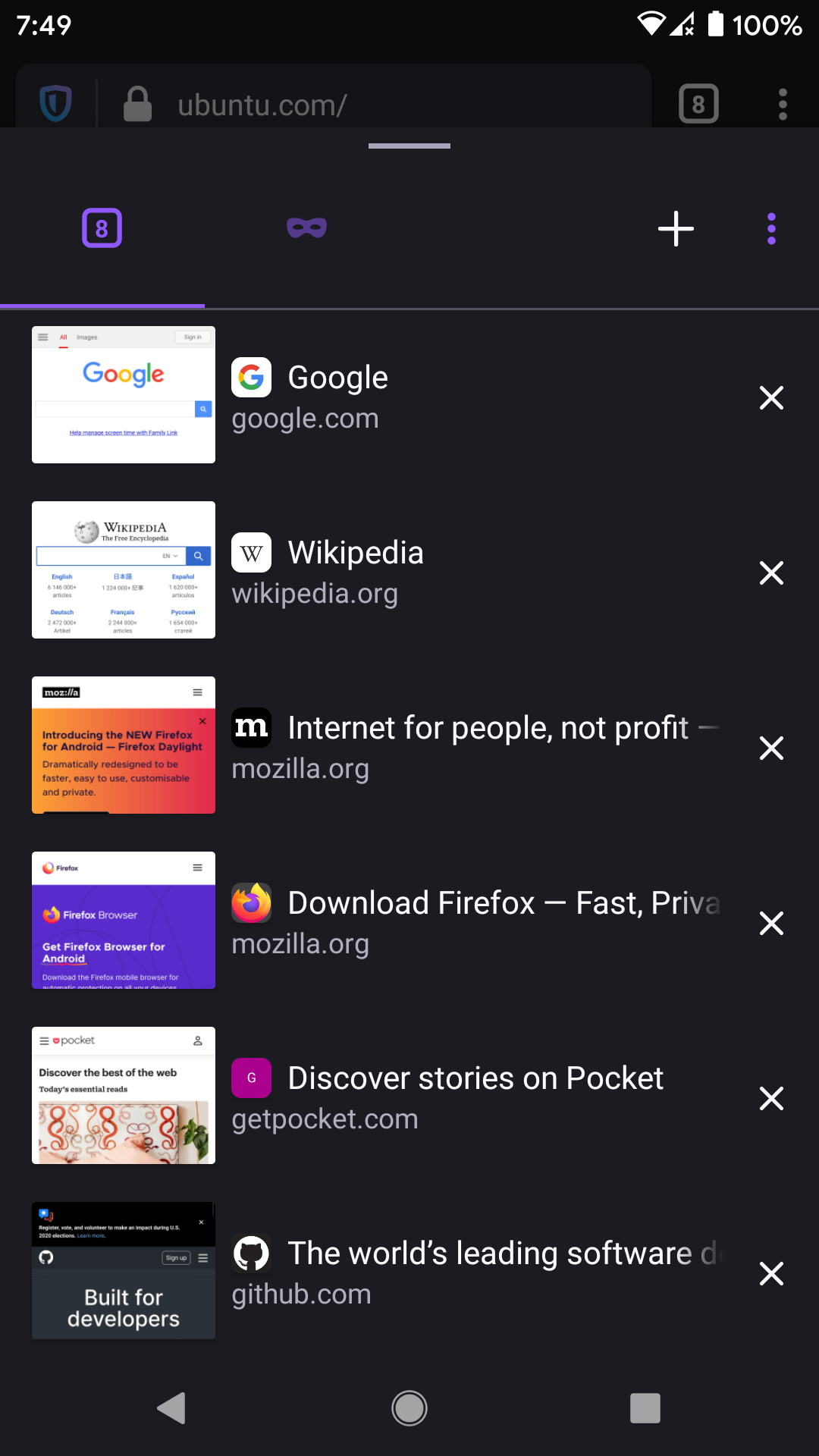Close the Google tab
Screen dimensions: 819x1456
[771, 397]
